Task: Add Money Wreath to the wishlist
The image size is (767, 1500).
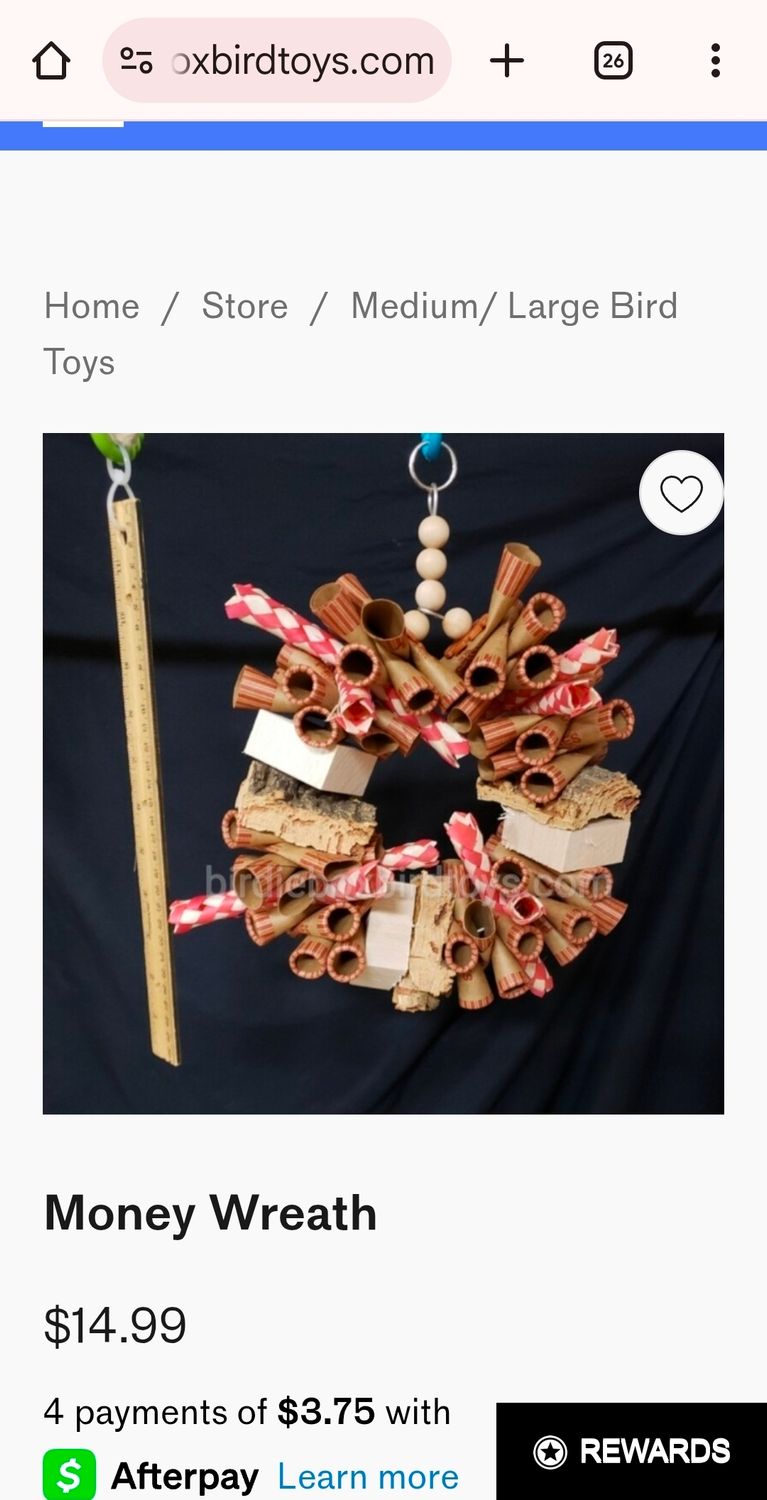Action: coord(681,493)
